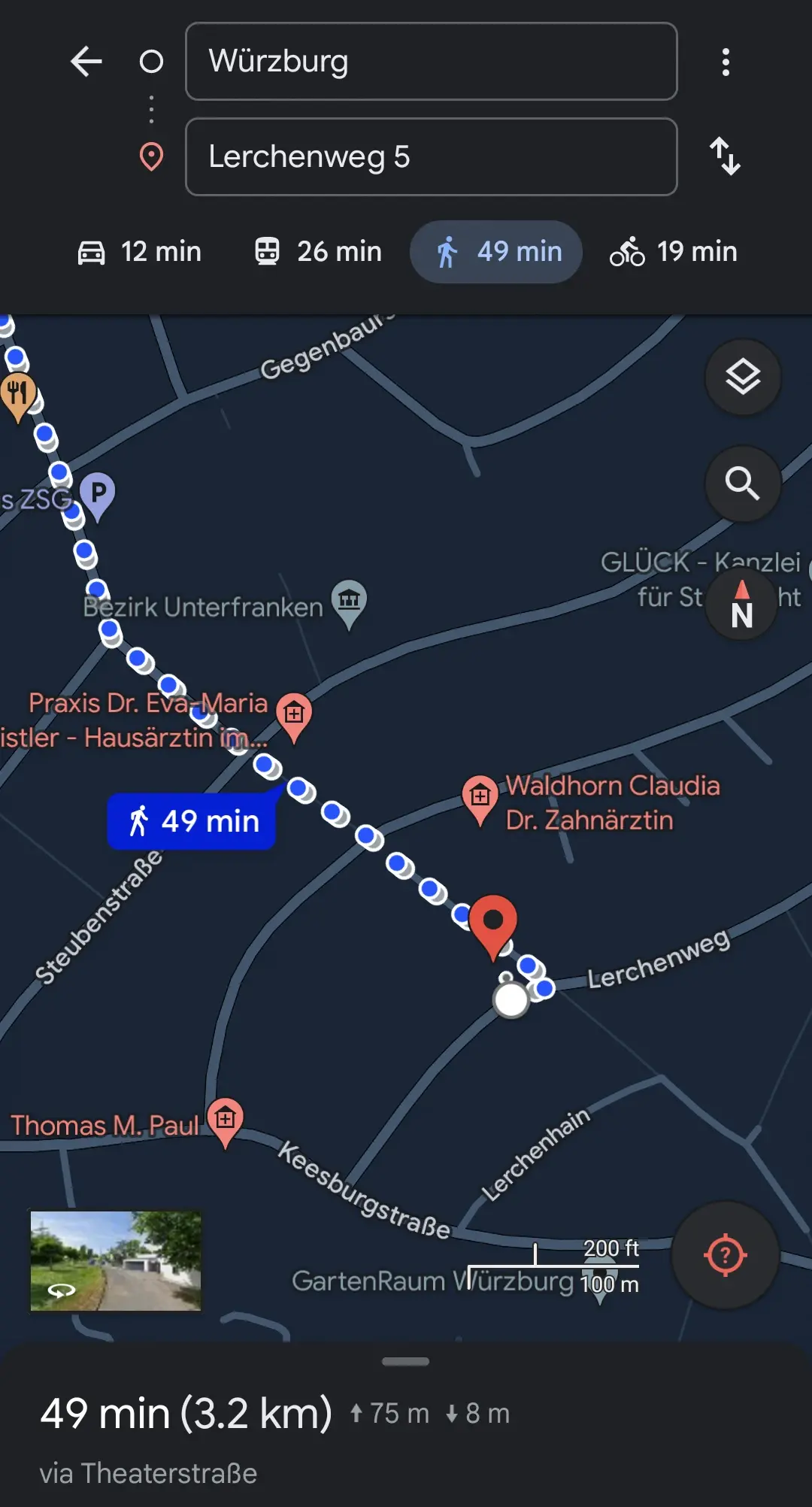Open the three-dot overflow menu

726,62
